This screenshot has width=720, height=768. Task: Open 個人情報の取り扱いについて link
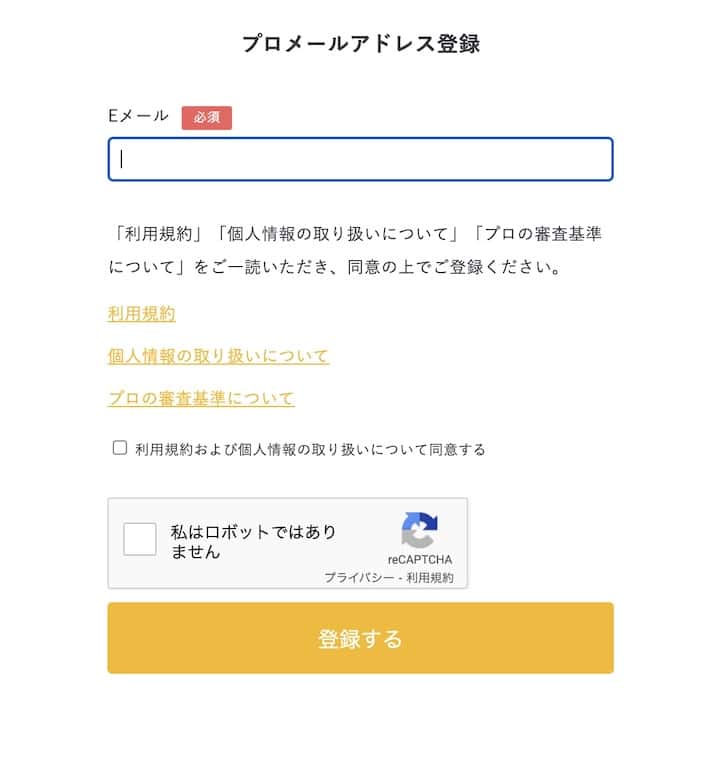pos(218,356)
